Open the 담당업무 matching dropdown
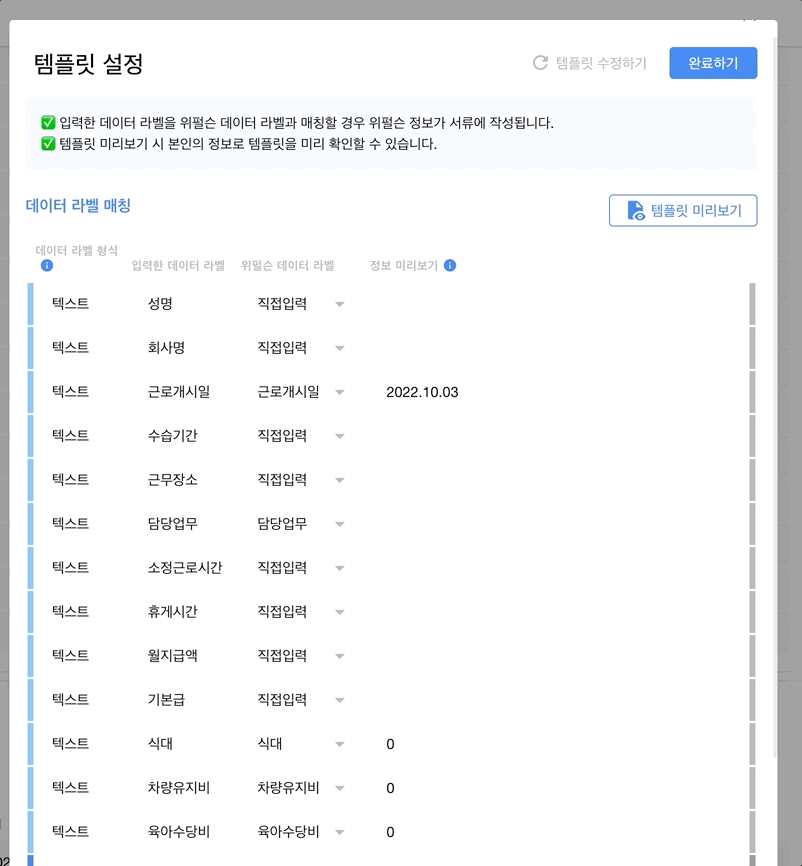 coord(300,524)
